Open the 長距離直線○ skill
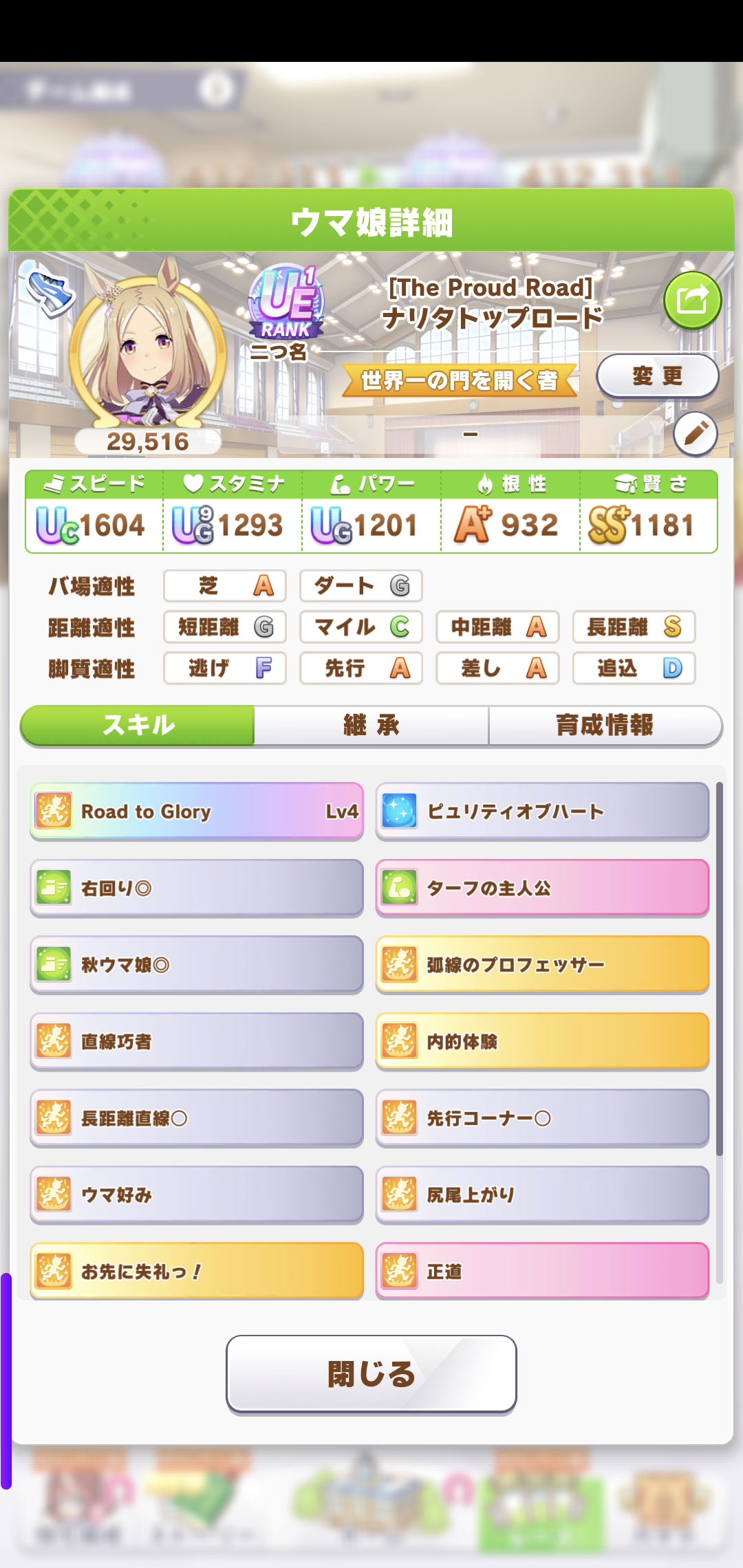 pyautogui.click(x=197, y=1118)
